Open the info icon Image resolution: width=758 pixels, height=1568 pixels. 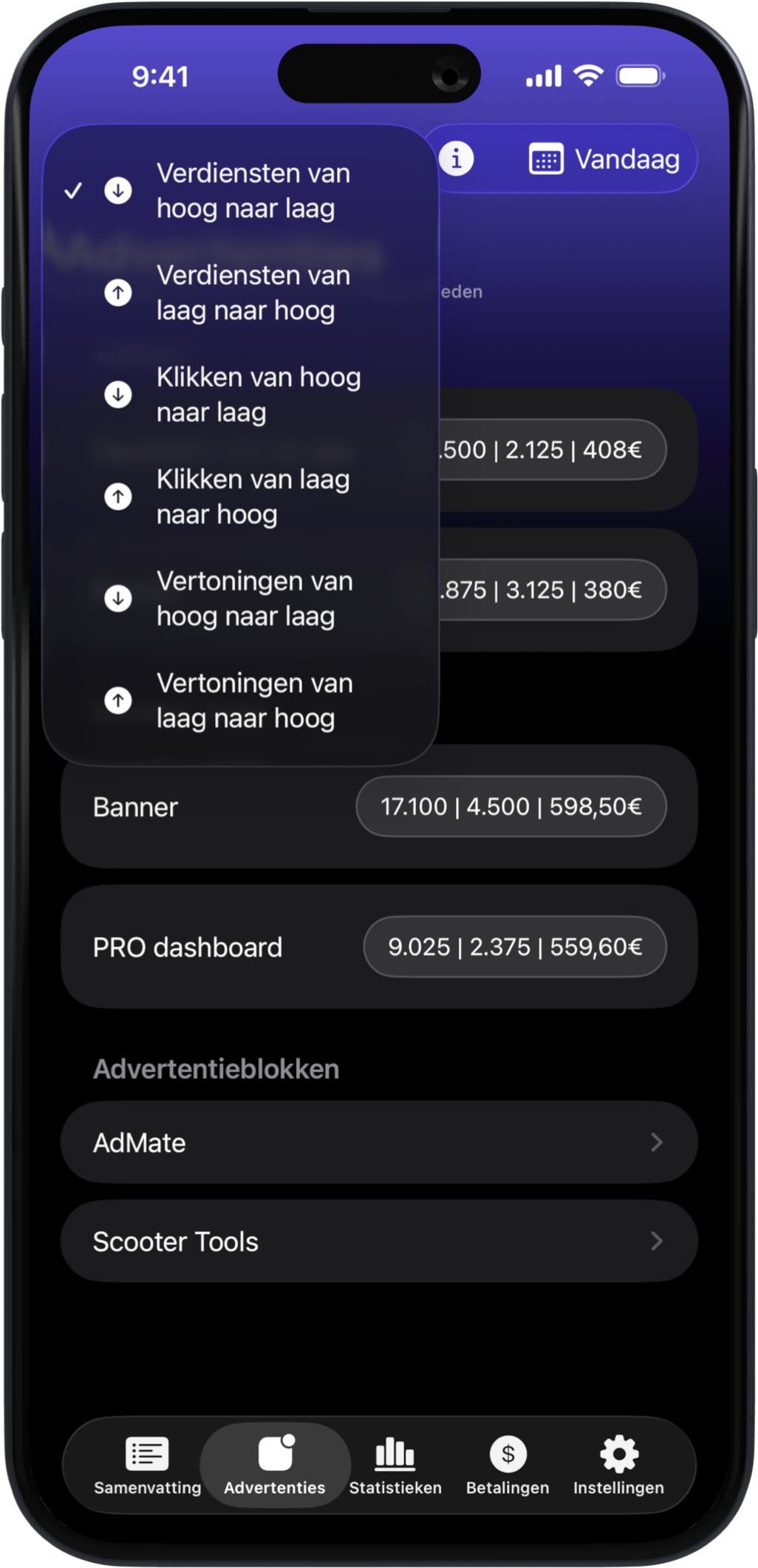(457, 159)
